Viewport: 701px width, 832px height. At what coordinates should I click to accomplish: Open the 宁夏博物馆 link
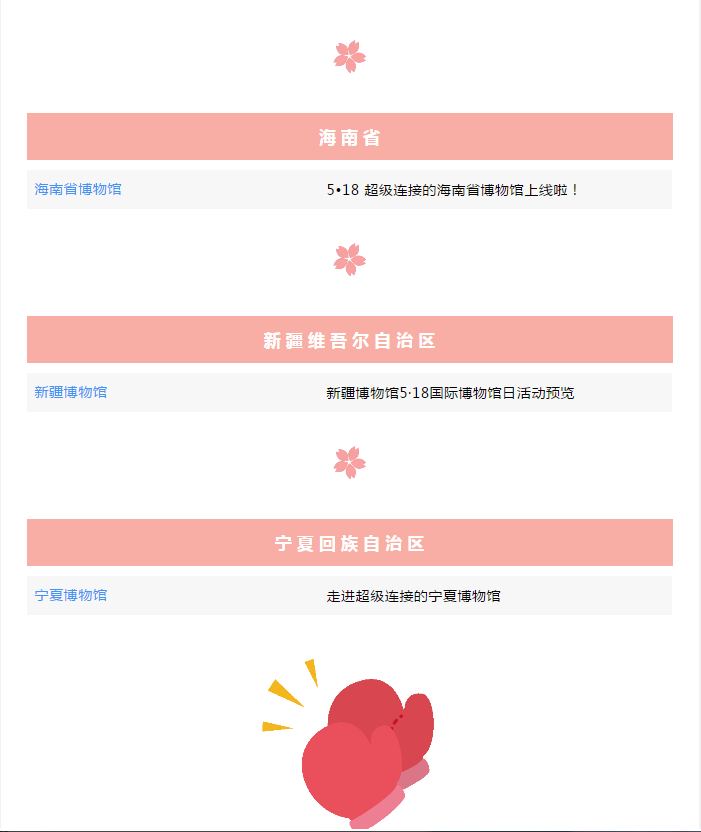71,595
